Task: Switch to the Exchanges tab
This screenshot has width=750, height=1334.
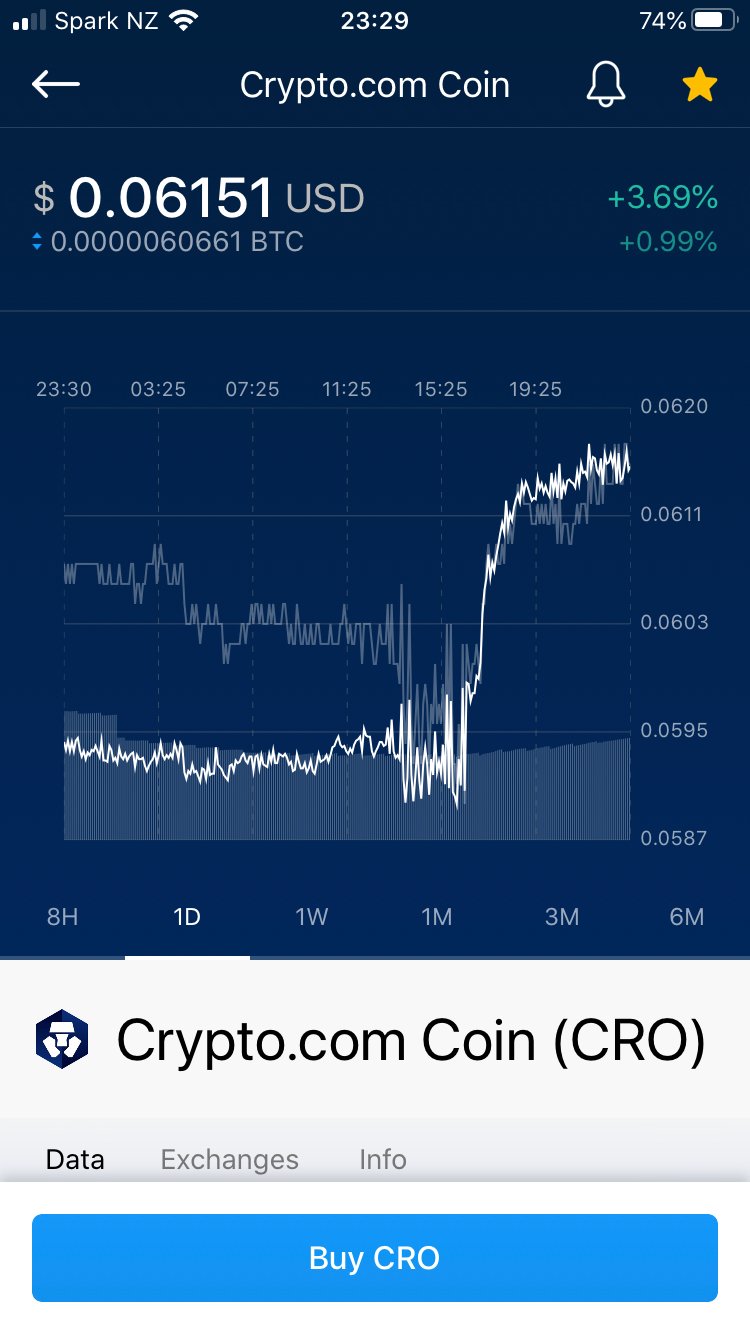Action: point(230,1159)
